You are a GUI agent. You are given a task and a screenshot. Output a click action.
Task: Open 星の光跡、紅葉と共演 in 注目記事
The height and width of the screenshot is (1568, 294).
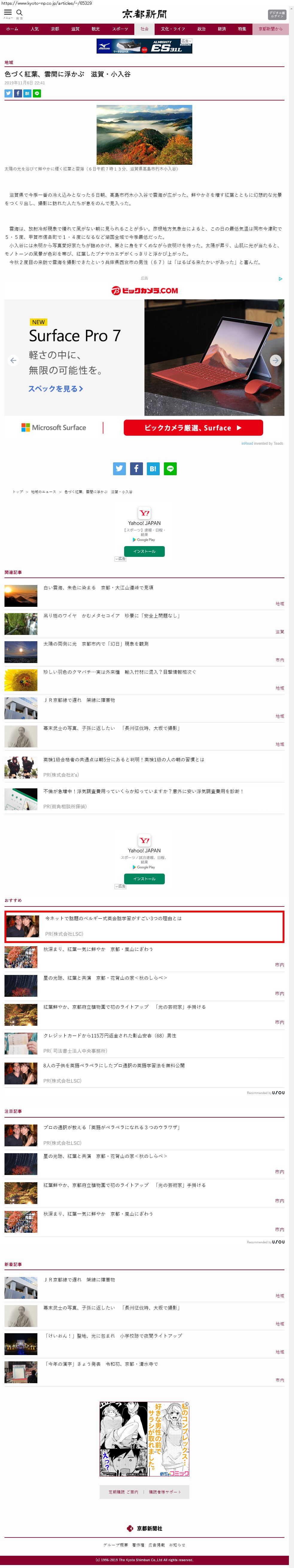pyautogui.click(x=105, y=1156)
